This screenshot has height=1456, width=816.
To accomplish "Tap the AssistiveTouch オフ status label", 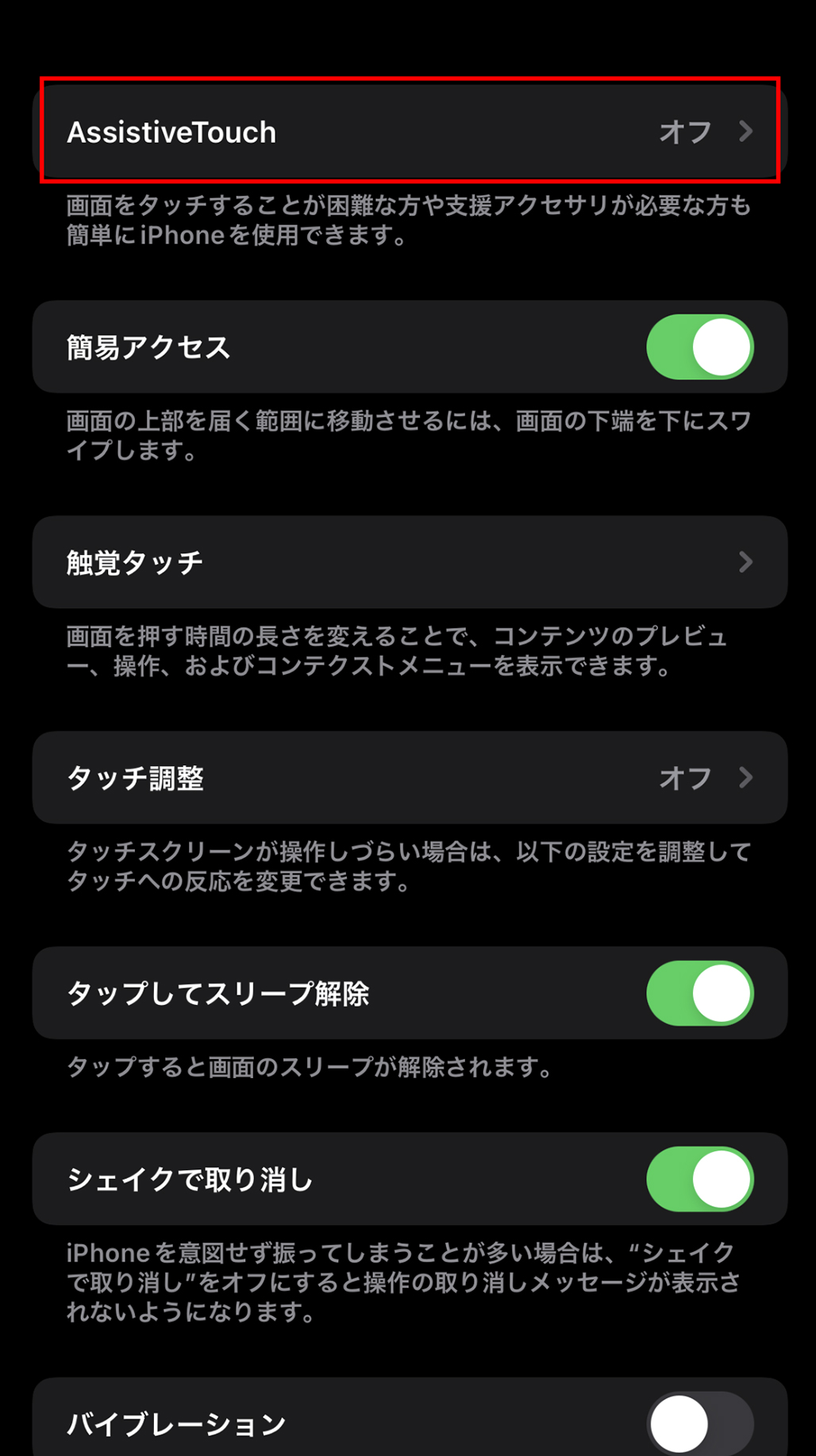I will click(686, 131).
